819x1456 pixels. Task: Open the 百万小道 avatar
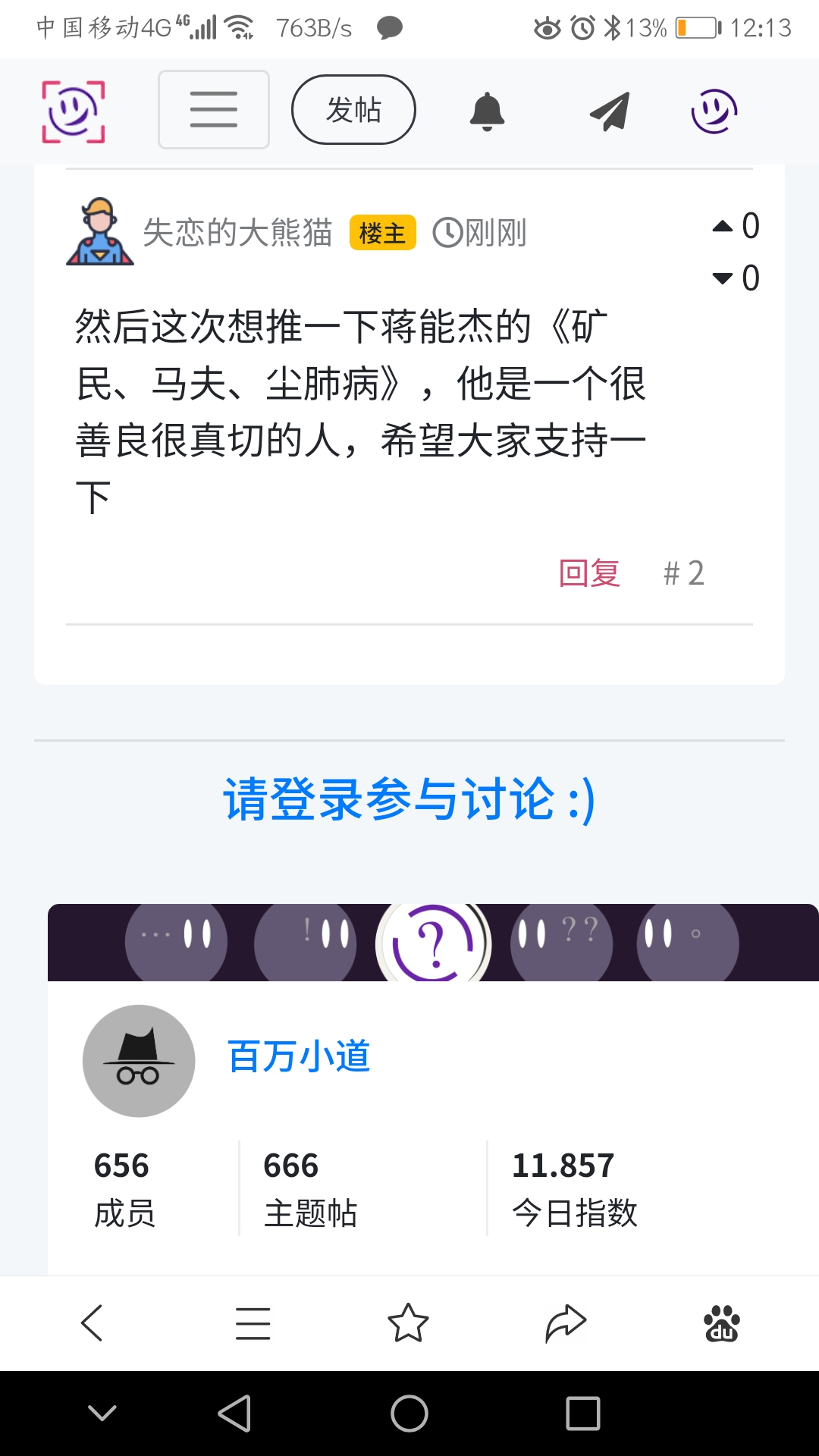[x=139, y=1061]
